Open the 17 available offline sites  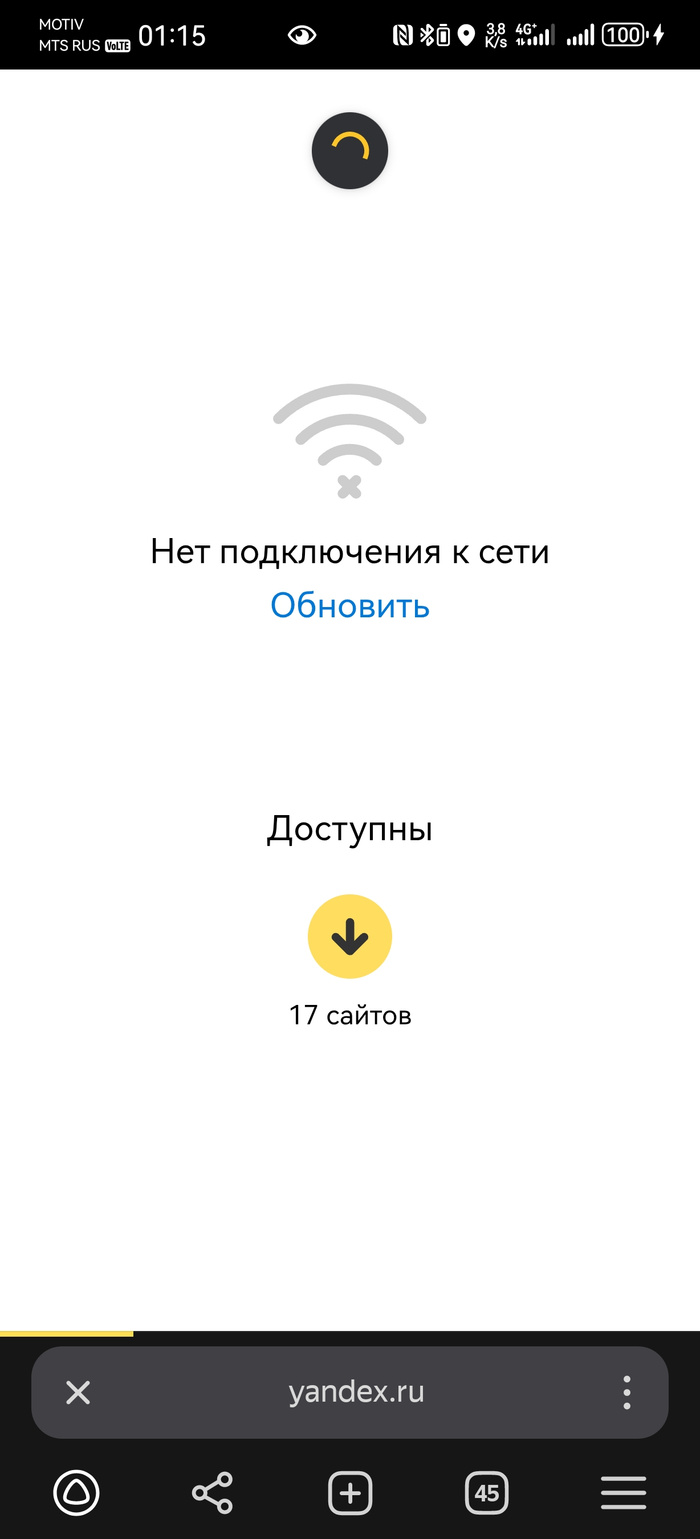coord(350,937)
